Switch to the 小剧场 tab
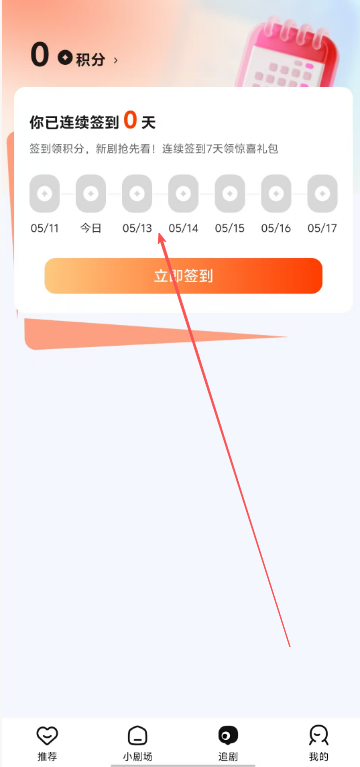Image resolution: width=360 pixels, height=767 pixels. pyautogui.click(x=137, y=743)
